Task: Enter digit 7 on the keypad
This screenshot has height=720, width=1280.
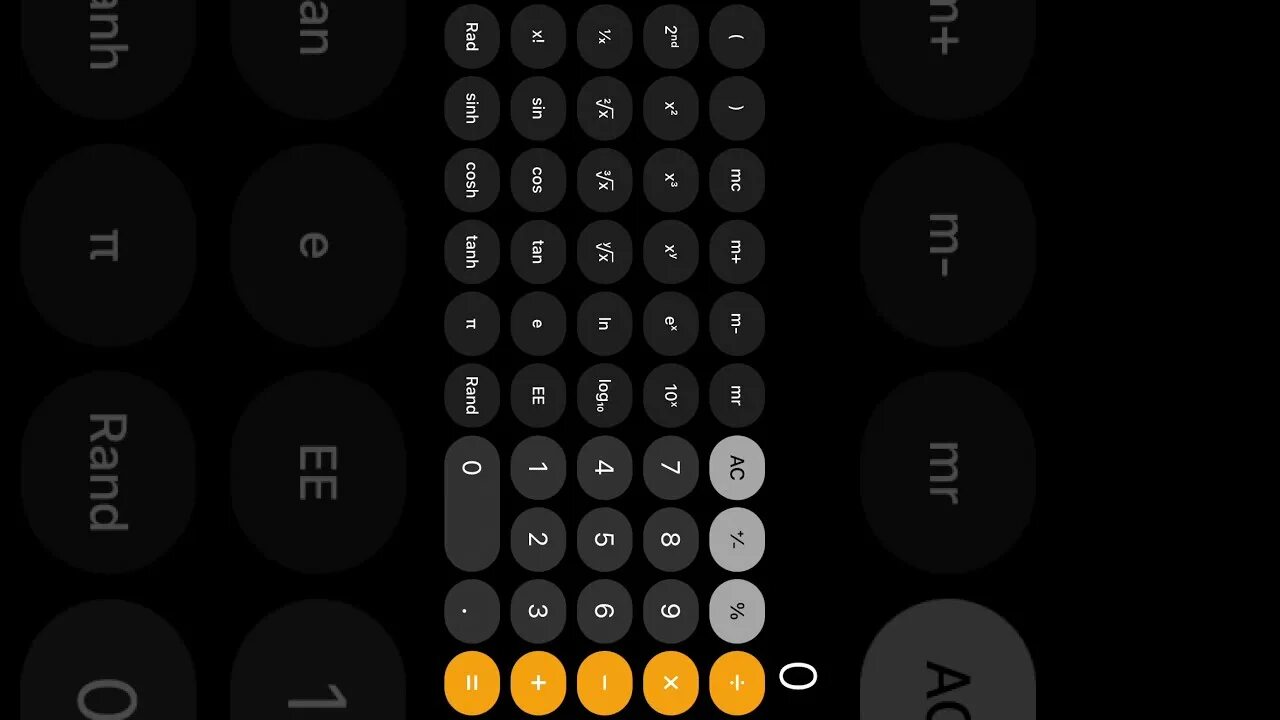Action: [x=671, y=467]
